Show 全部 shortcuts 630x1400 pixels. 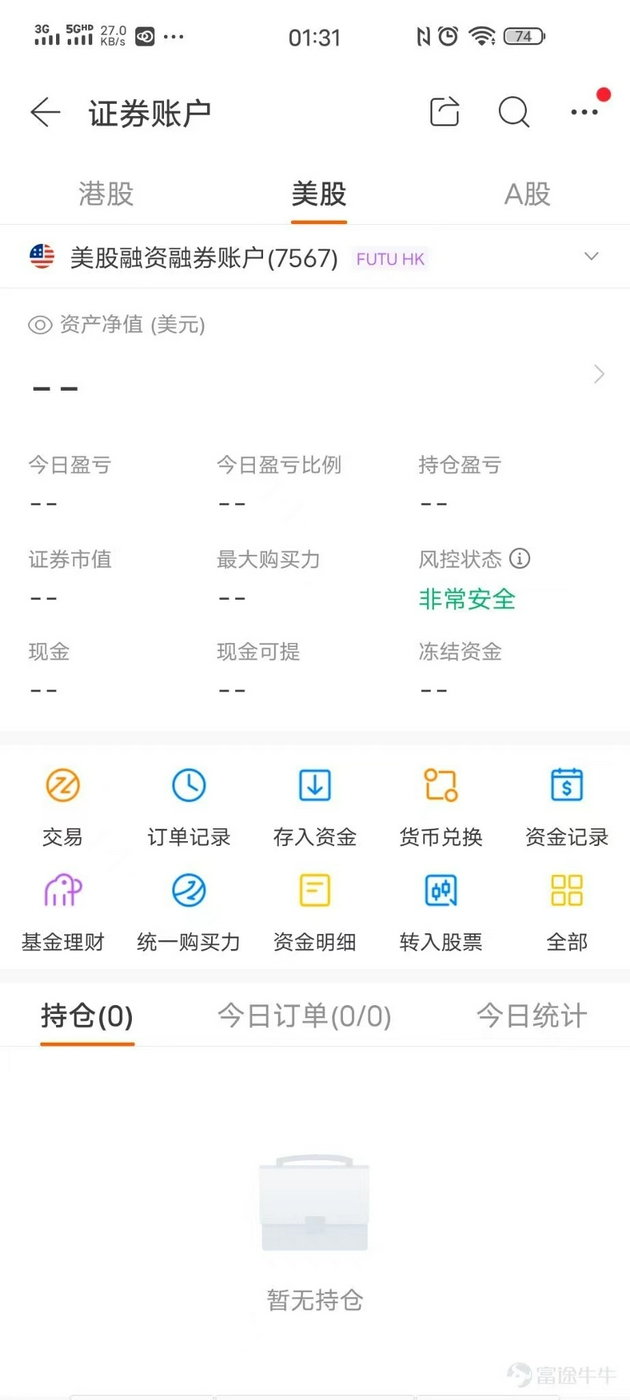pos(567,908)
